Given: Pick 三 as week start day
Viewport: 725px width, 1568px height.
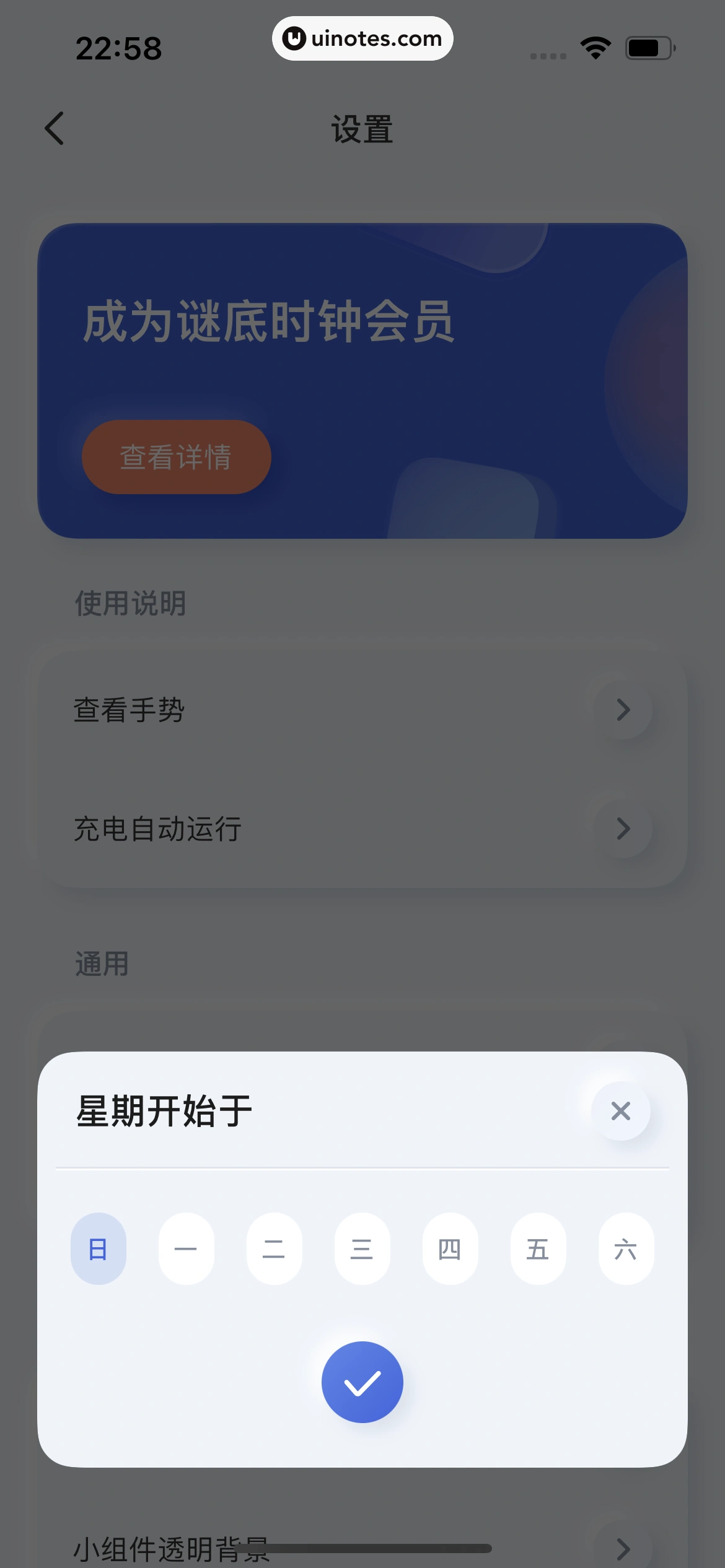Looking at the screenshot, I should click(x=362, y=1248).
